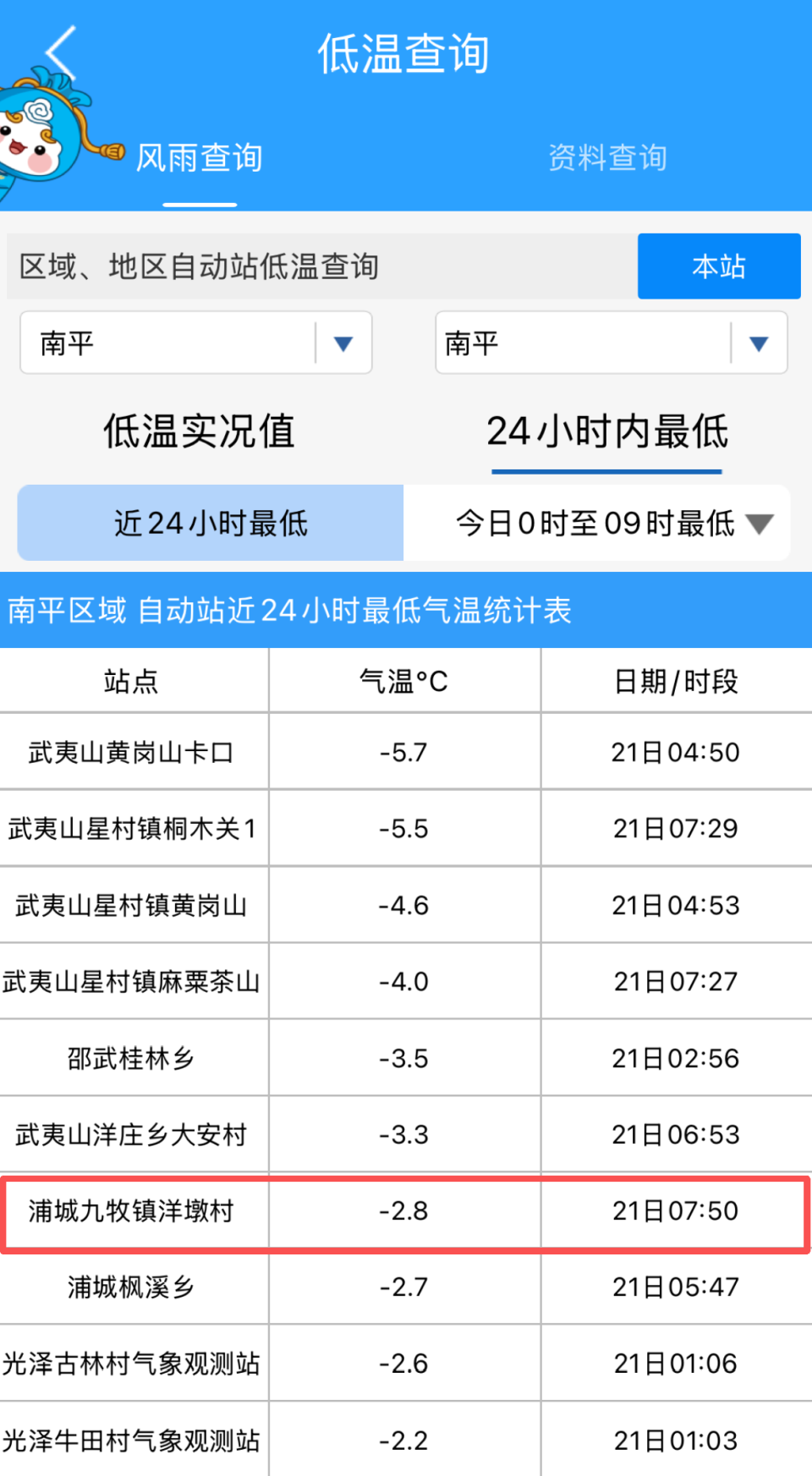Click the back arrow at top left

coord(58,52)
